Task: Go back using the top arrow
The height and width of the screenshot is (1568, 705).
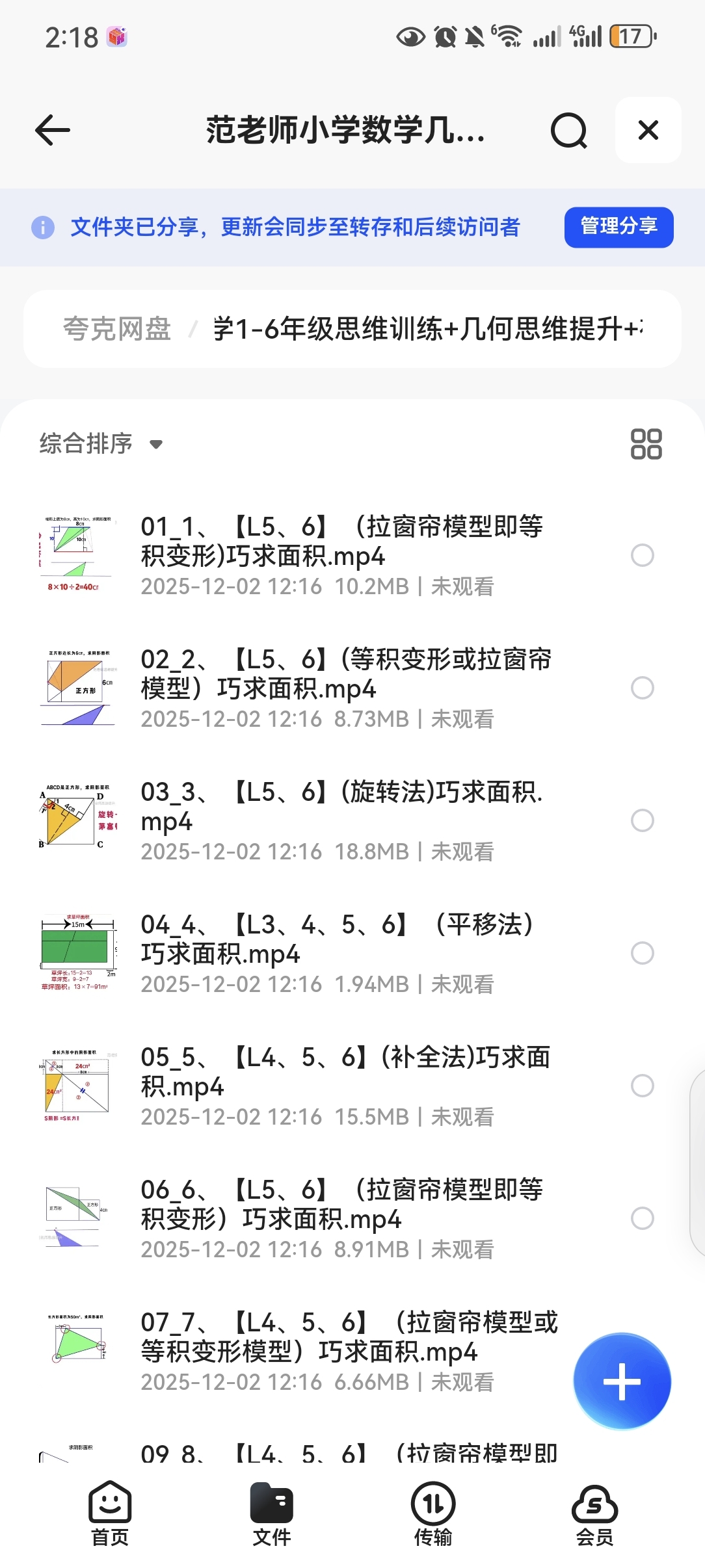Action: click(53, 131)
